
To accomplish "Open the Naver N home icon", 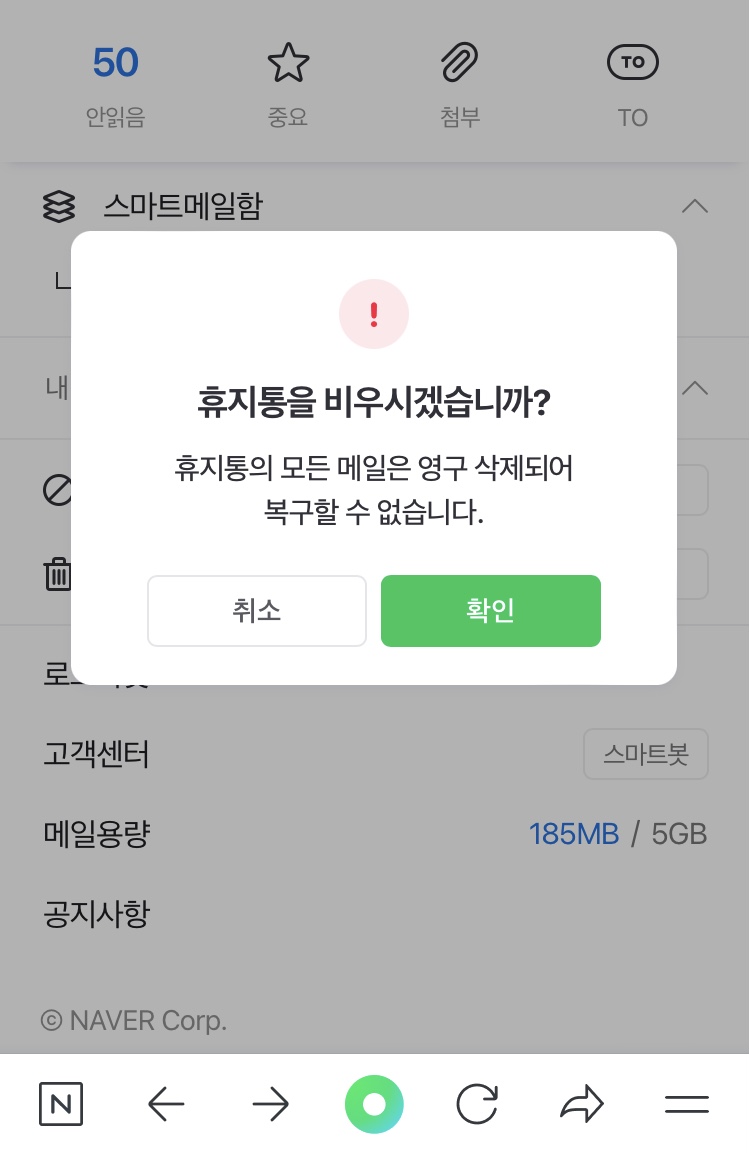I will 60,1104.
